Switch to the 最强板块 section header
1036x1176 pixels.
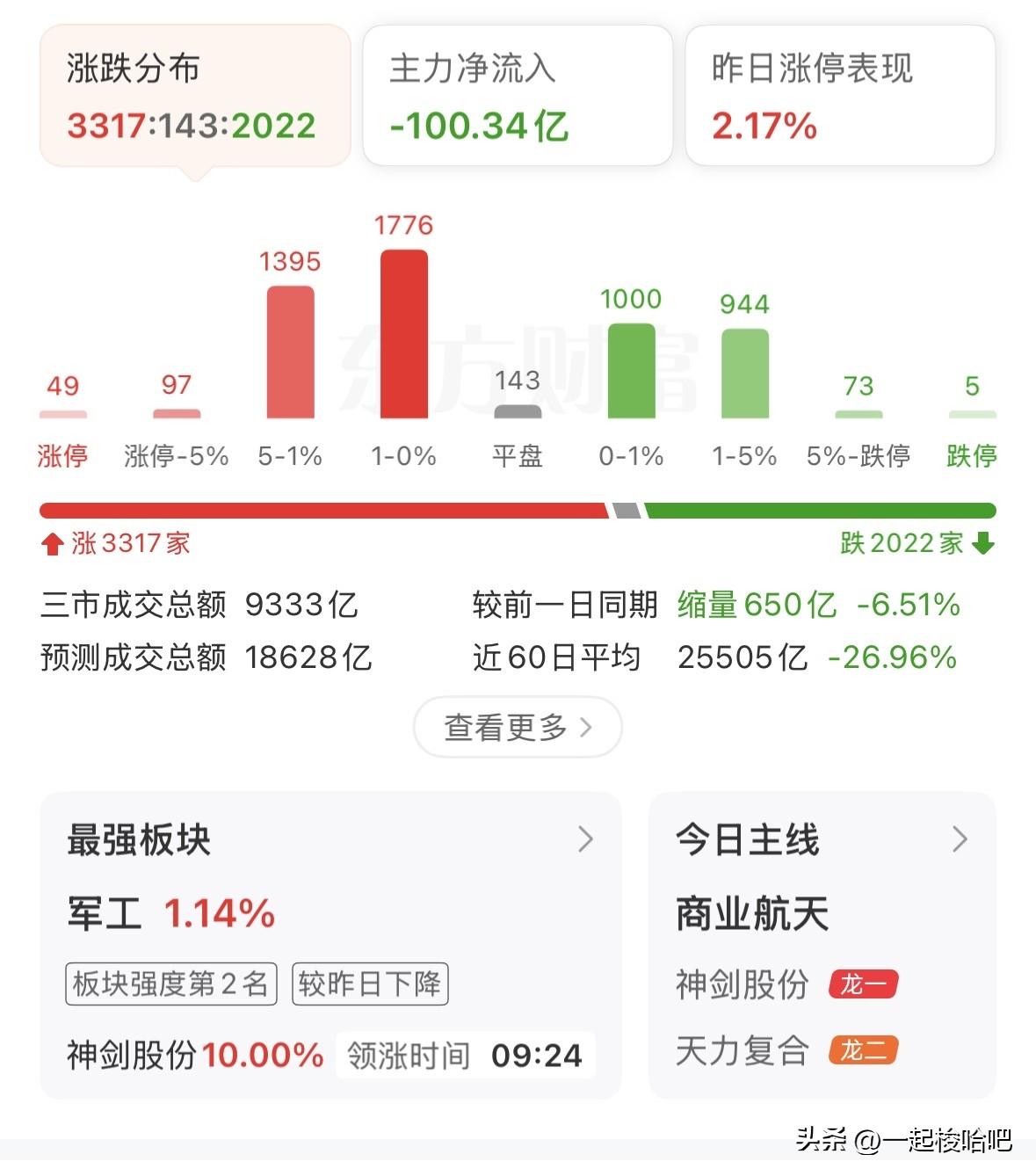click(141, 840)
